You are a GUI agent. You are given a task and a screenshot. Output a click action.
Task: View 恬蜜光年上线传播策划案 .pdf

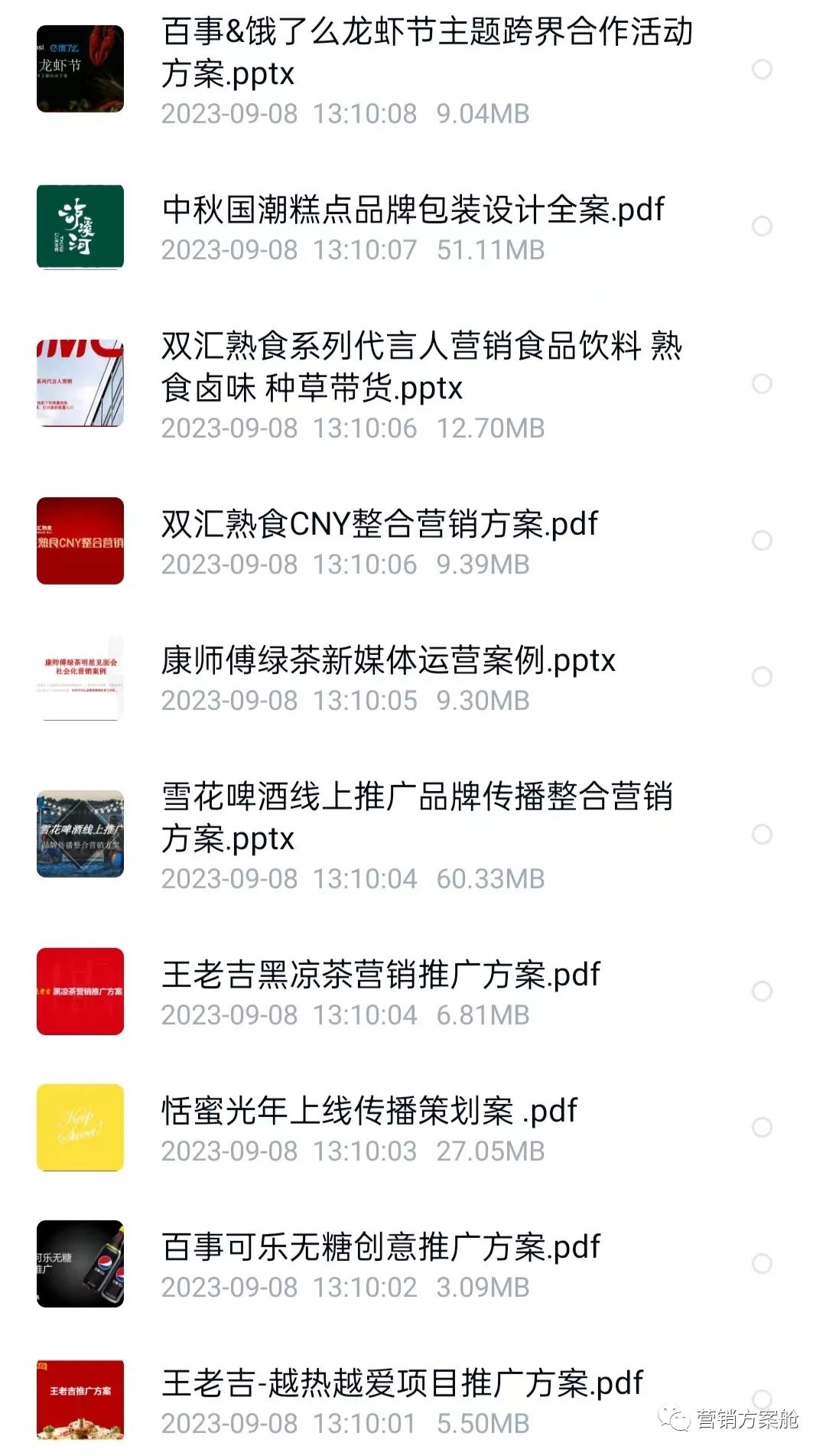(369, 1112)
